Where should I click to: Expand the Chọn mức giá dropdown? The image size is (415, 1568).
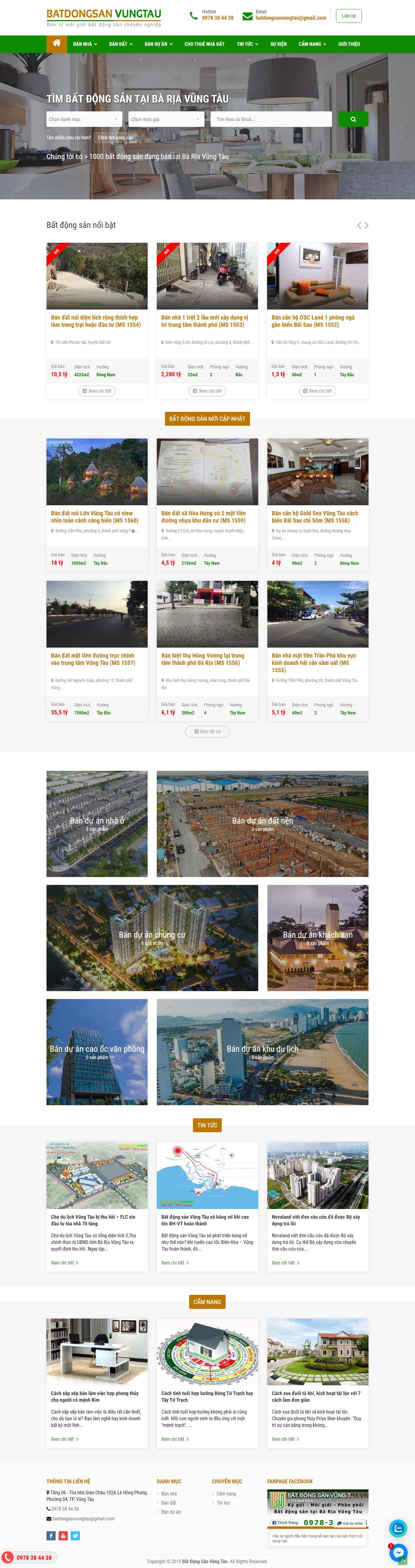pos(166,119)
